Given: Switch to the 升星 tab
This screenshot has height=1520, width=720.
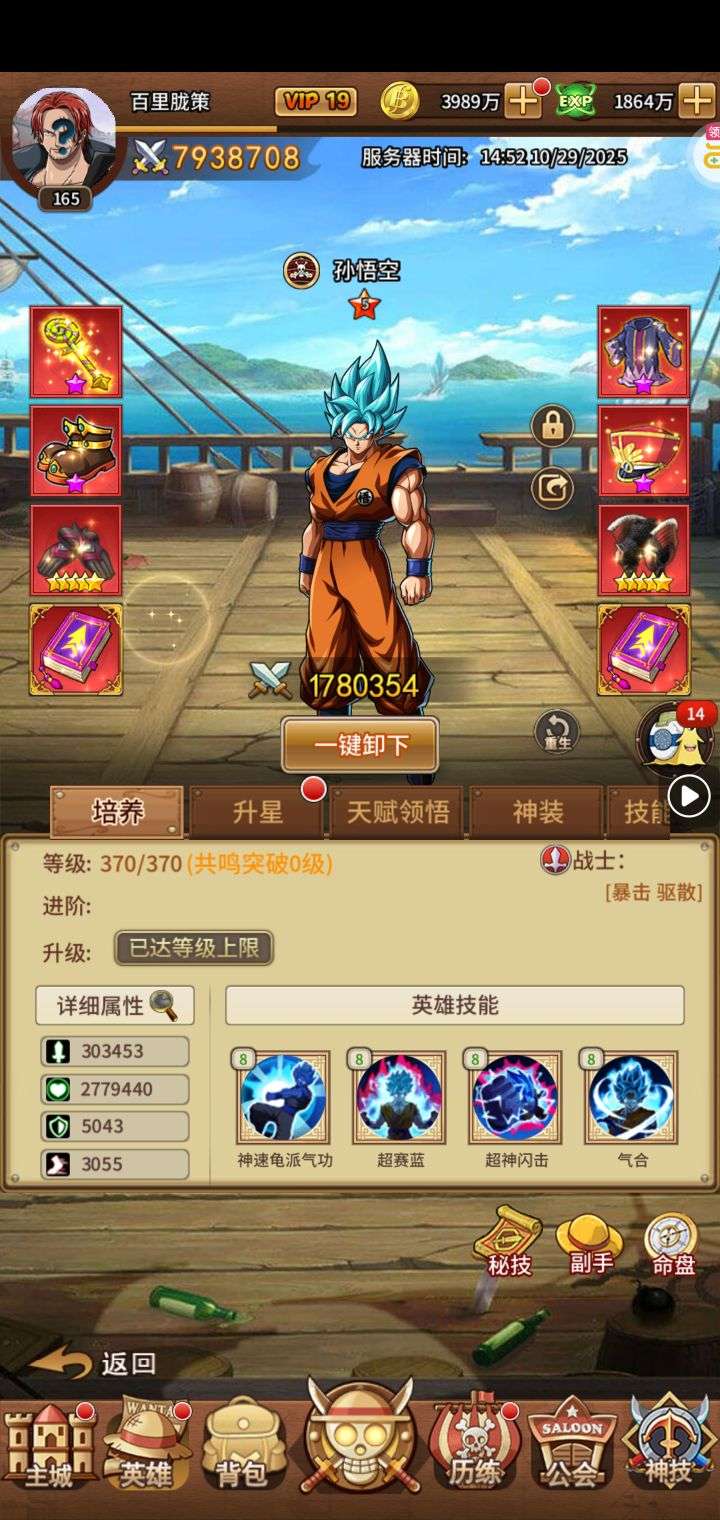Looking at the screenshot, I should (x=257, y=812).
